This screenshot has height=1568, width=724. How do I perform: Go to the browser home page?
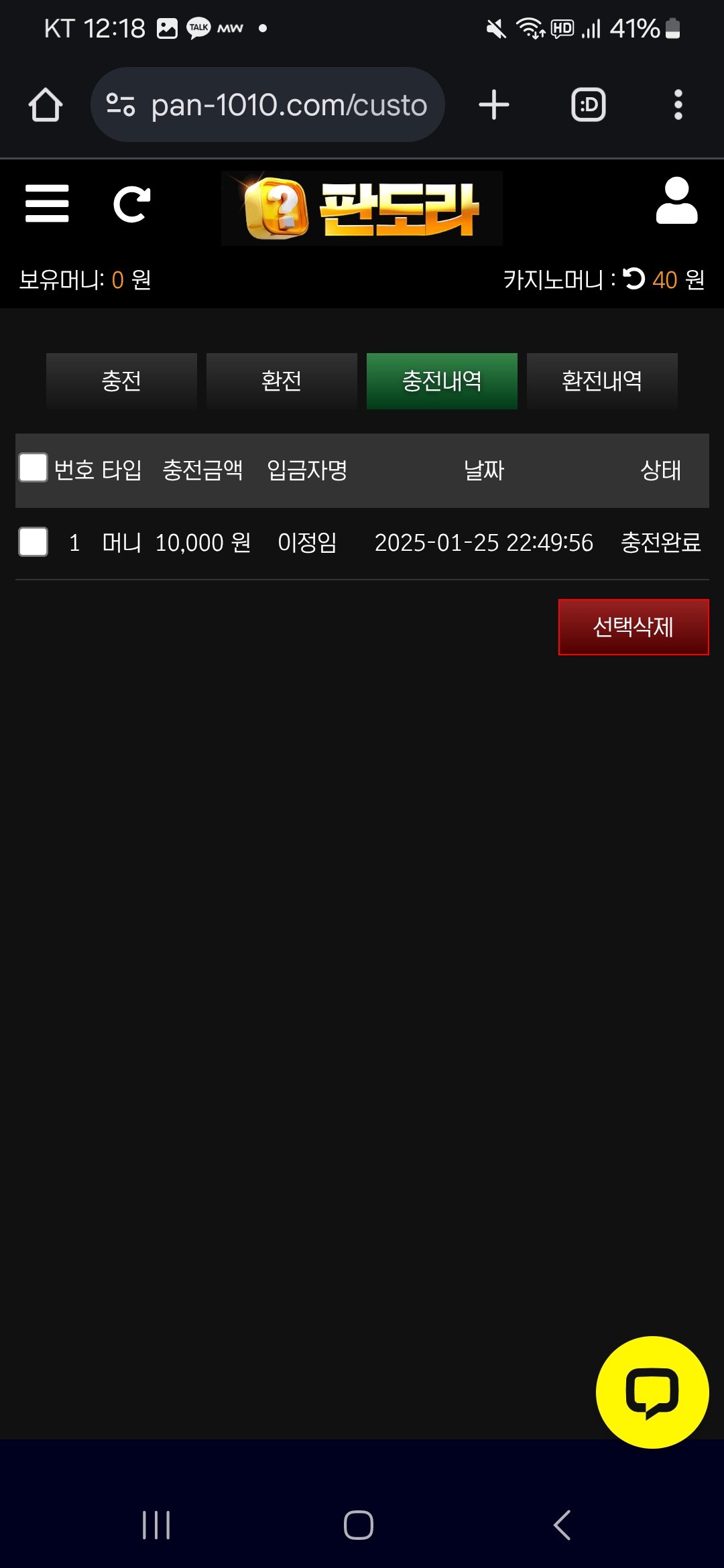(46, 105)
